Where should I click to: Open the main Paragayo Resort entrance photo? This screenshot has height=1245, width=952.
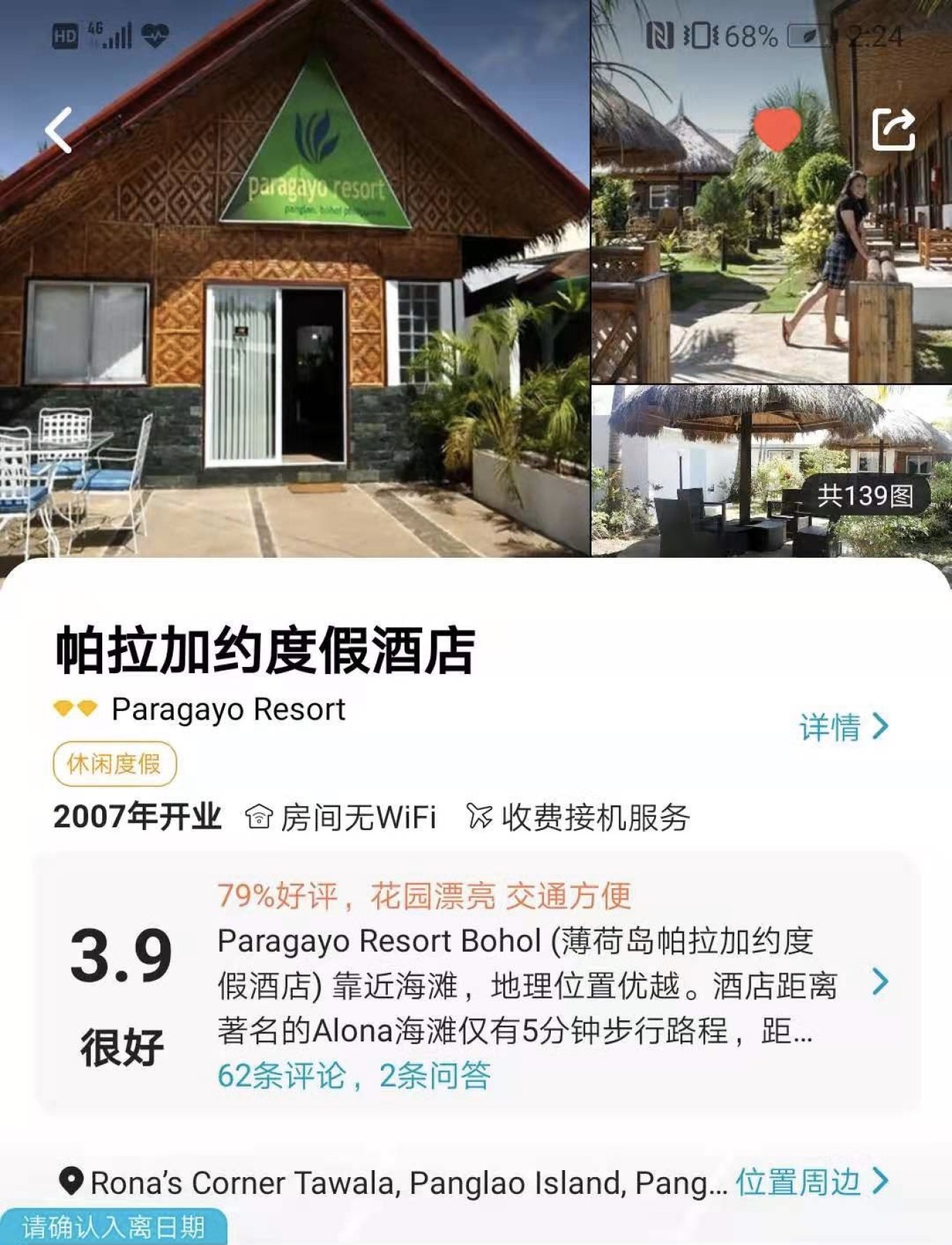click(294, 315)
